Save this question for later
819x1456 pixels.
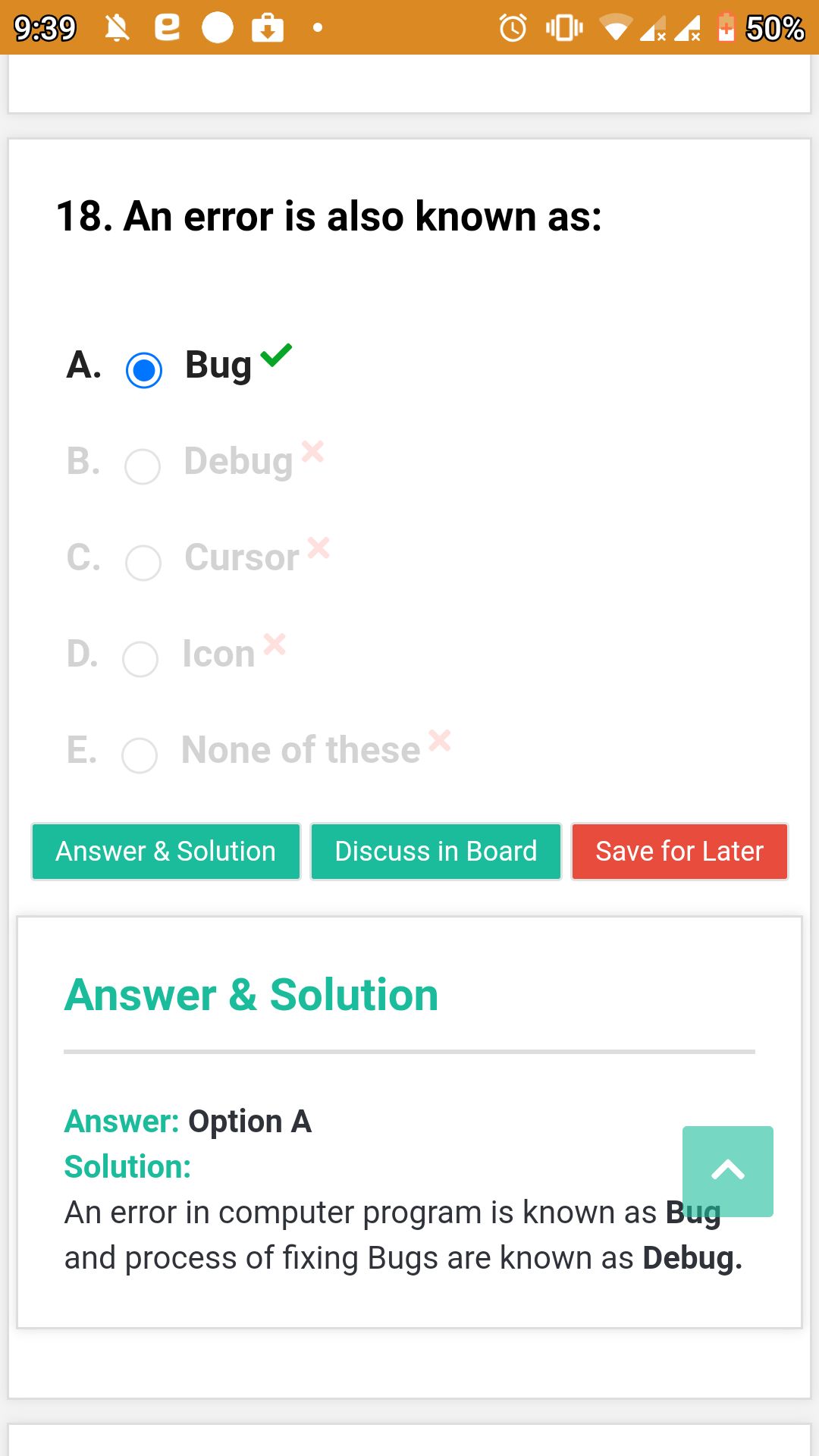click(x=679, y=852)
